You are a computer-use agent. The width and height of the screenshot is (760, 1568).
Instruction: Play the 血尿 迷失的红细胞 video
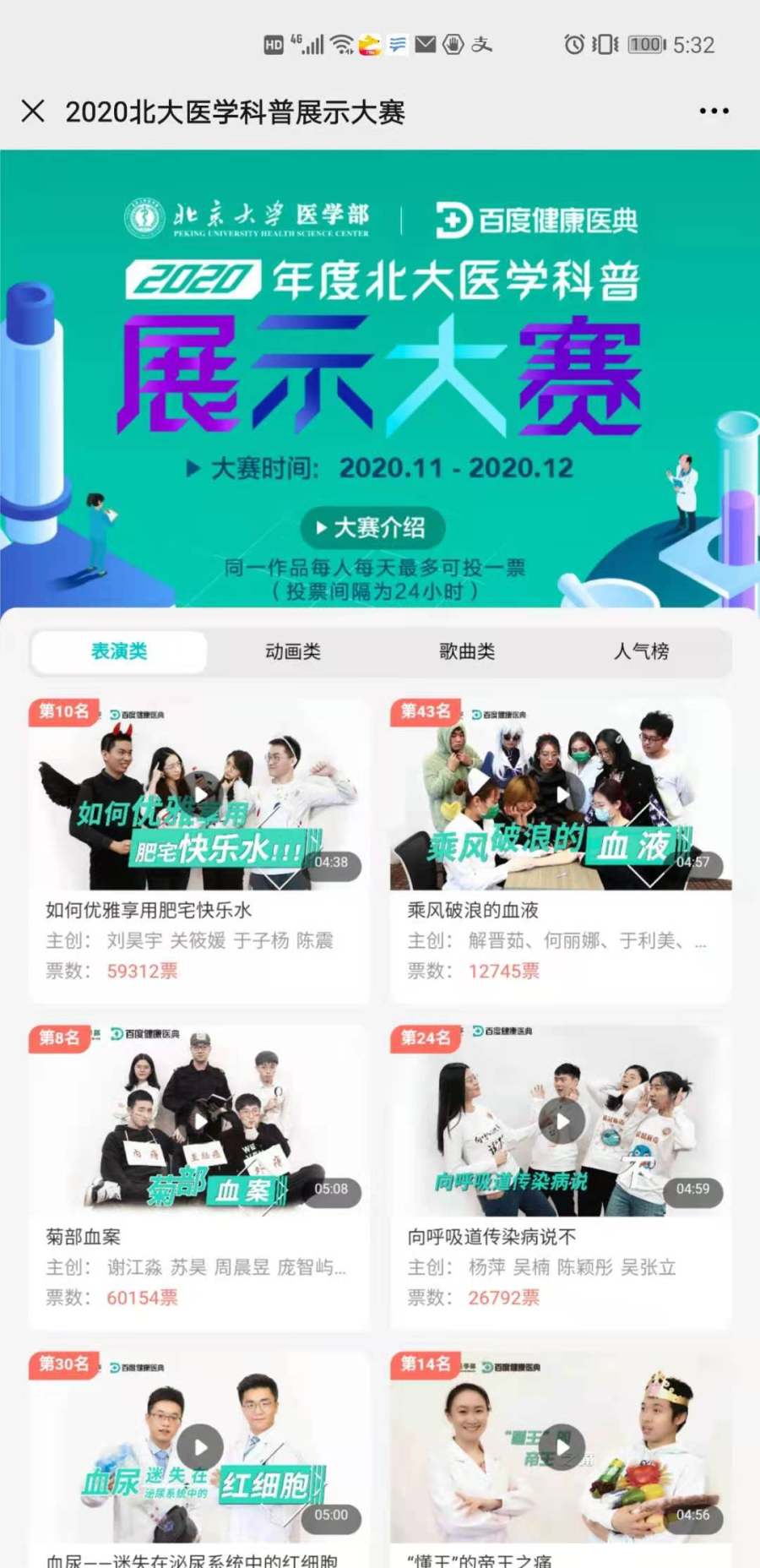[200, 1447]
